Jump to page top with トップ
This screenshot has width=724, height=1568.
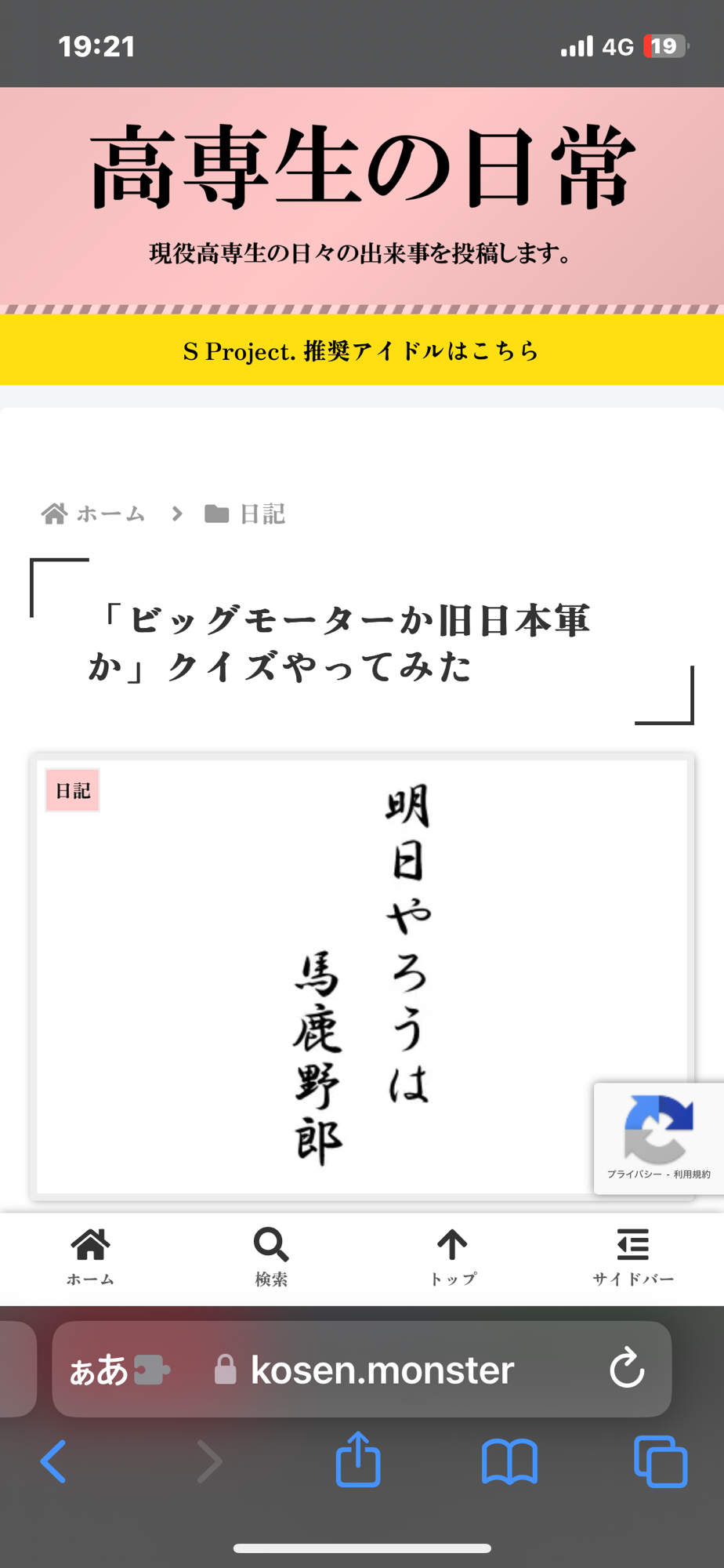coord(452,1258)
